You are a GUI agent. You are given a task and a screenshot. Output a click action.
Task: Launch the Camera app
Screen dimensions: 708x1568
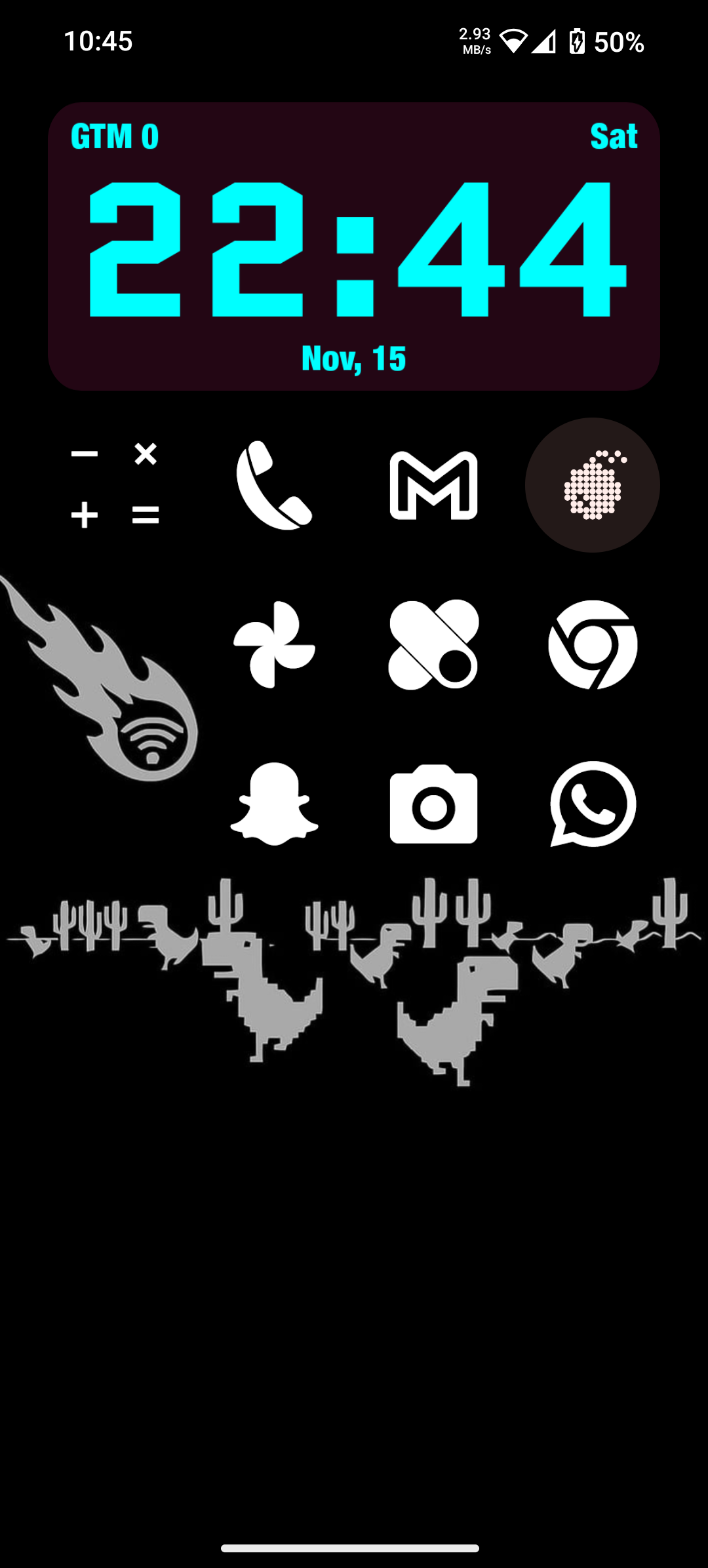click(x=433, y=804)
